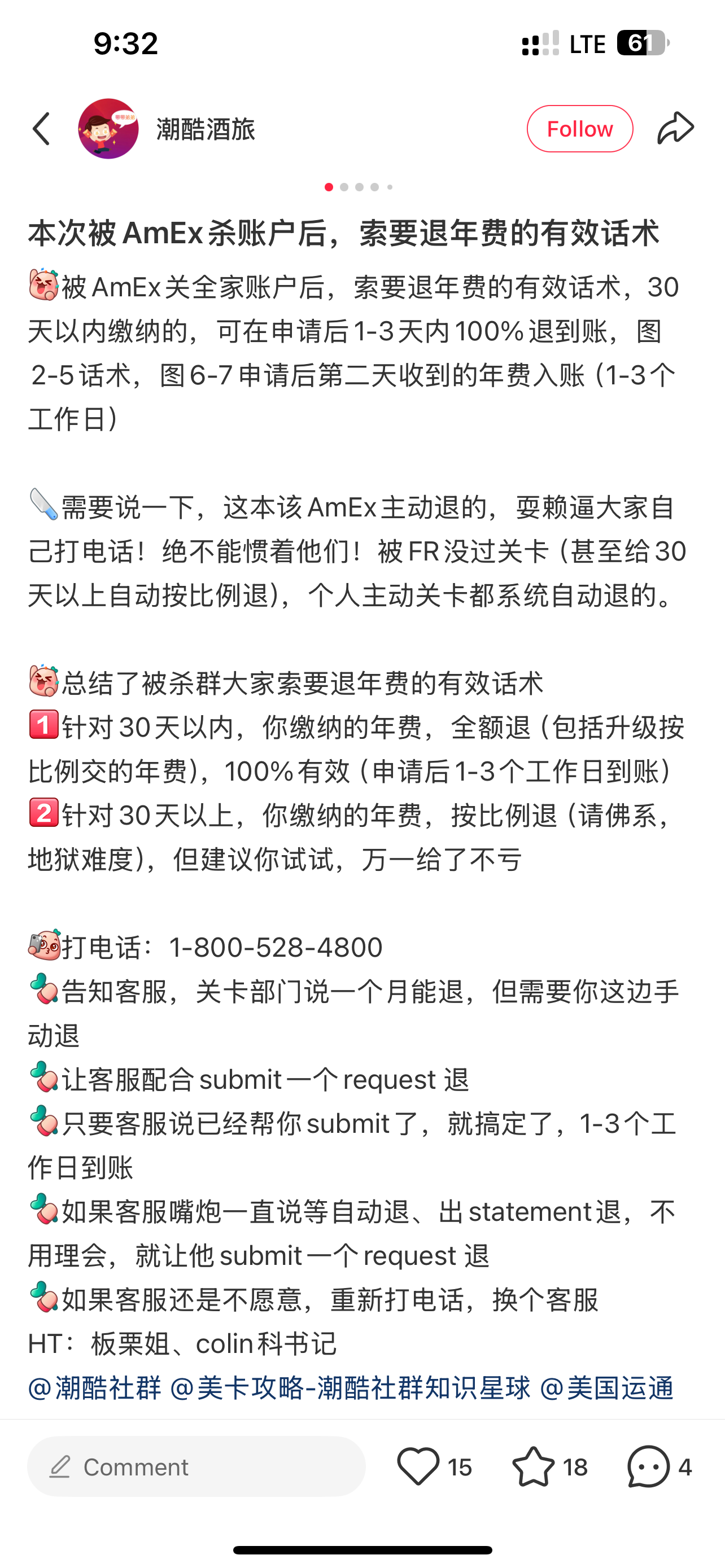Share this post
The image size is (725, 1568).
[x=676, y=128]
